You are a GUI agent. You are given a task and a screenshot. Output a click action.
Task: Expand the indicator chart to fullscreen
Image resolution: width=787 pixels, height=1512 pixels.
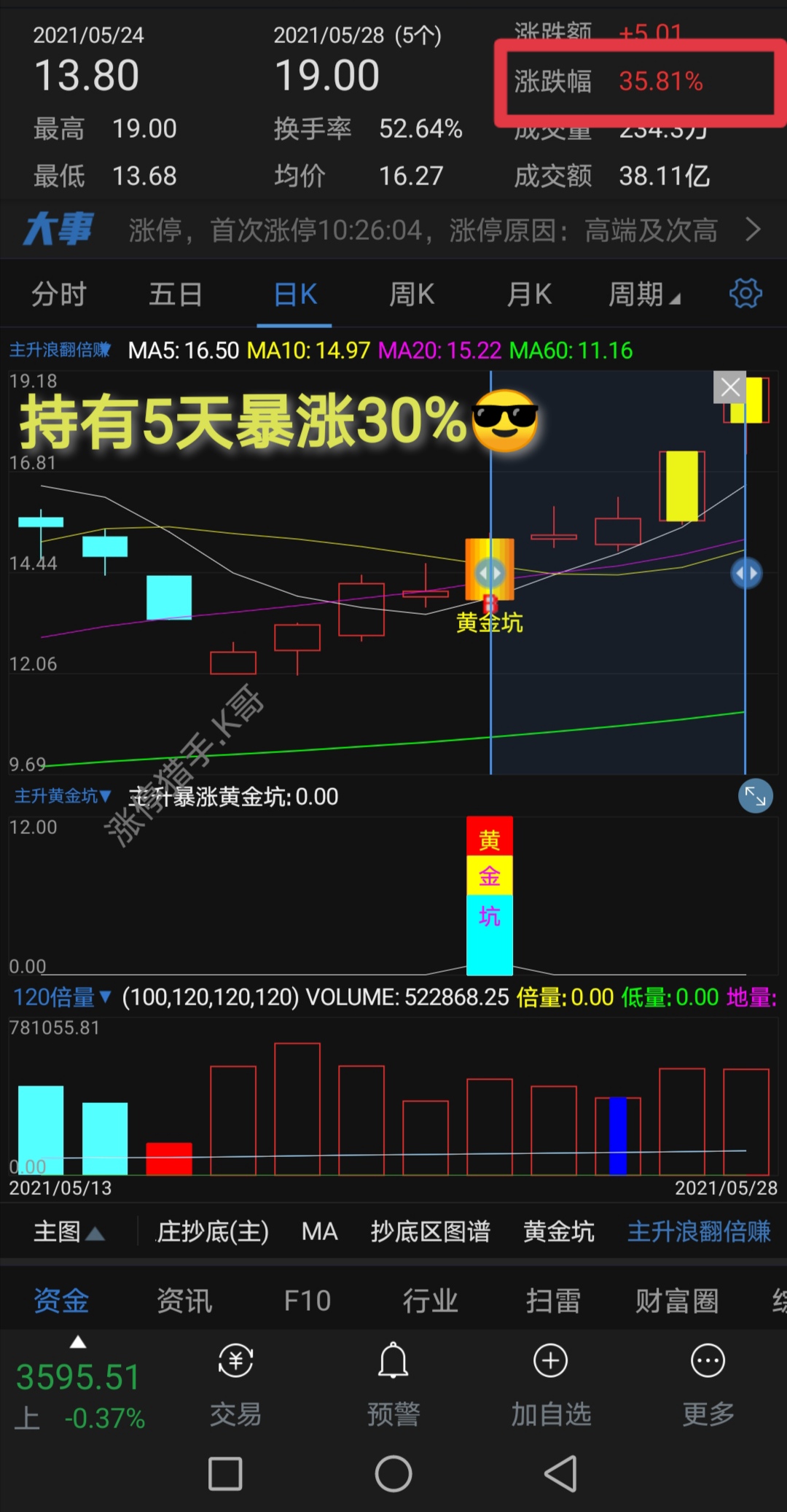[x=755, y=797]
